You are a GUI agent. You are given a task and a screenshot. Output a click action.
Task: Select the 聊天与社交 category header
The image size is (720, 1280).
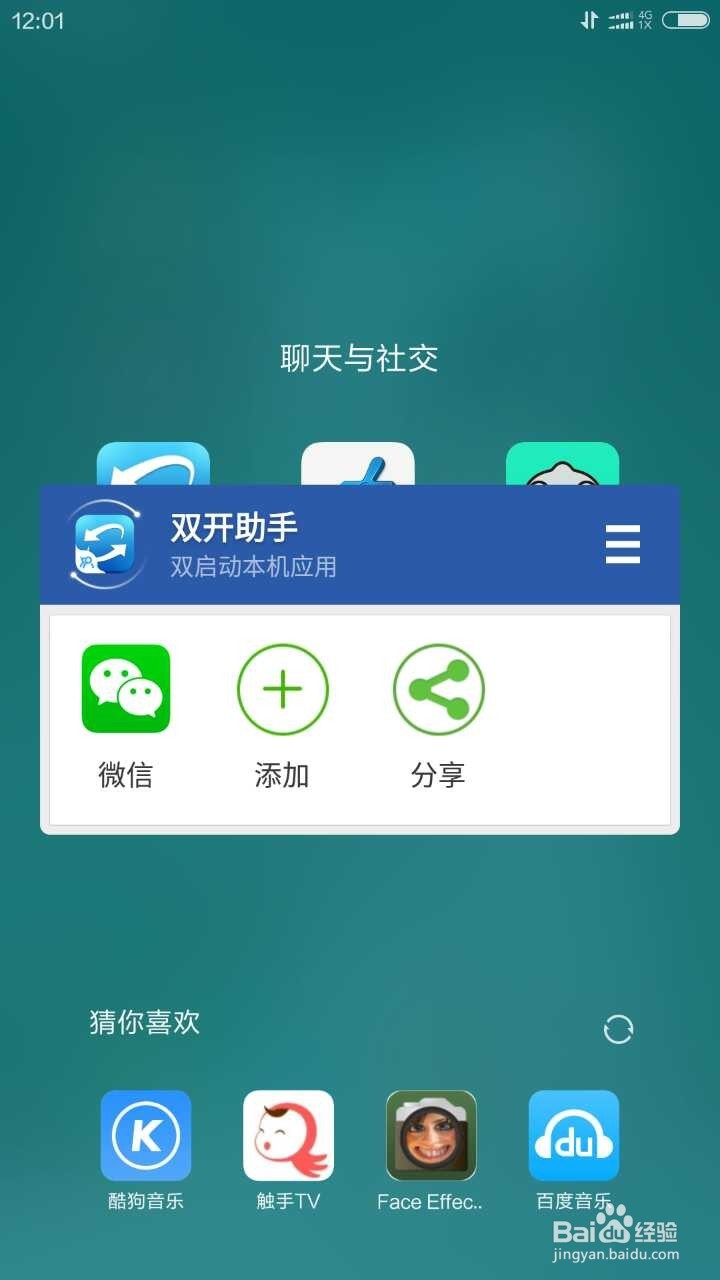359,360
